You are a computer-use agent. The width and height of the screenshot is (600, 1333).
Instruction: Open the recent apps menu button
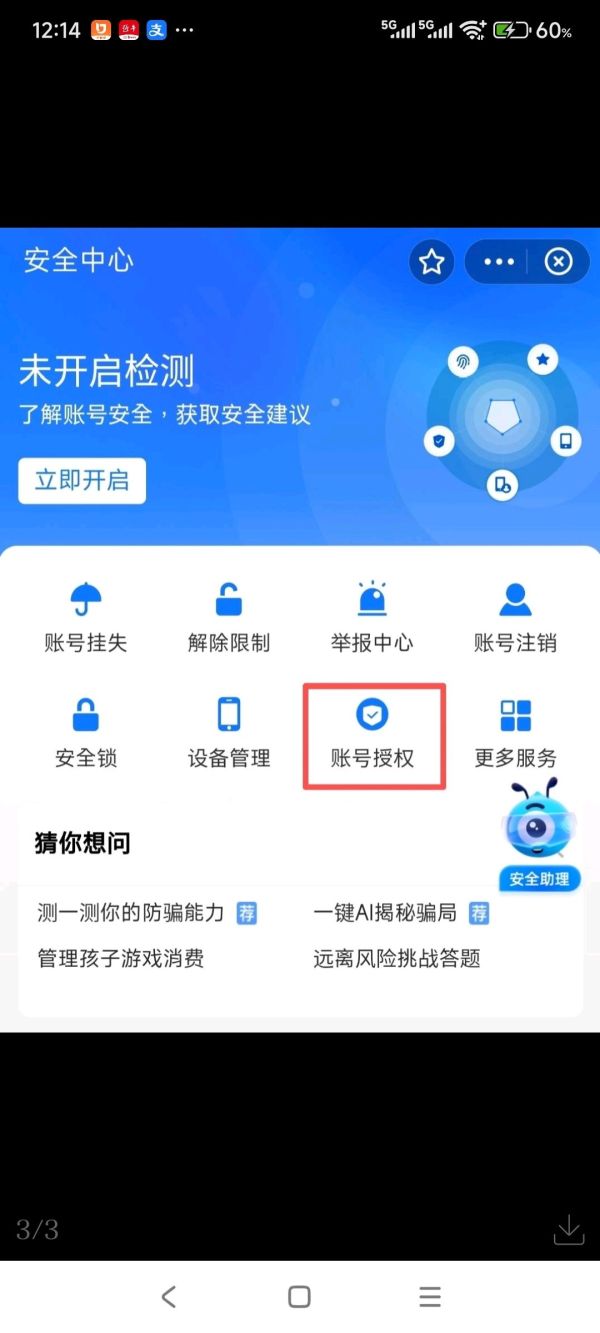pos(430,1297)
